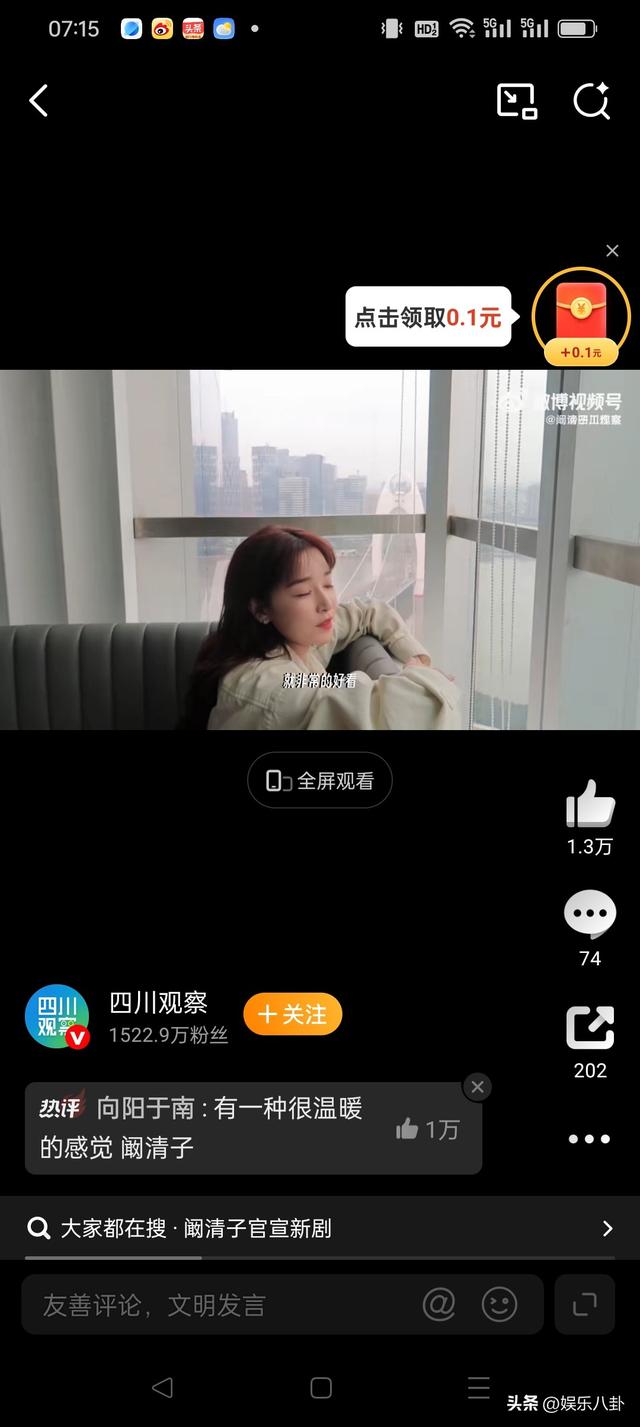Tap 全屏观看 to watch fullscreen
This screenshot has width=640, height=1427.
(x=320, y=781)
